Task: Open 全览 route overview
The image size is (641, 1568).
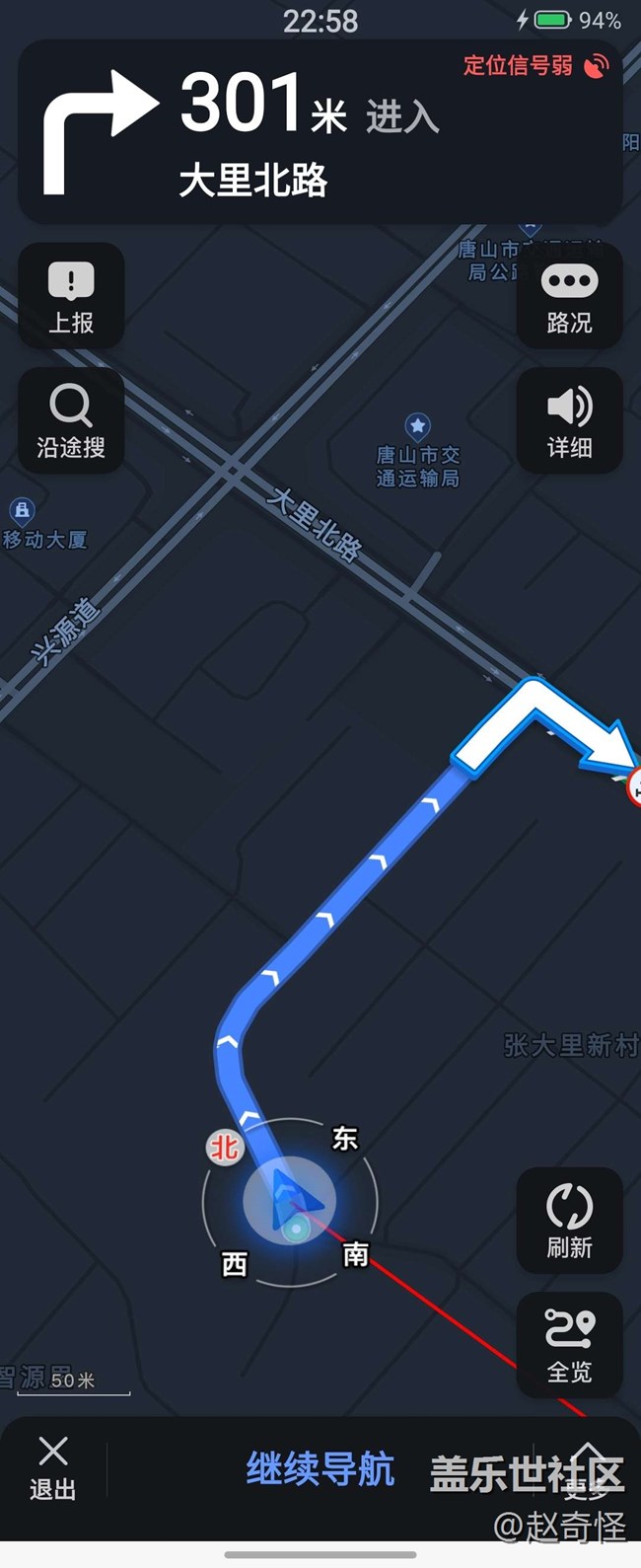Action: pyautogui.click(x=569, y=1345)
